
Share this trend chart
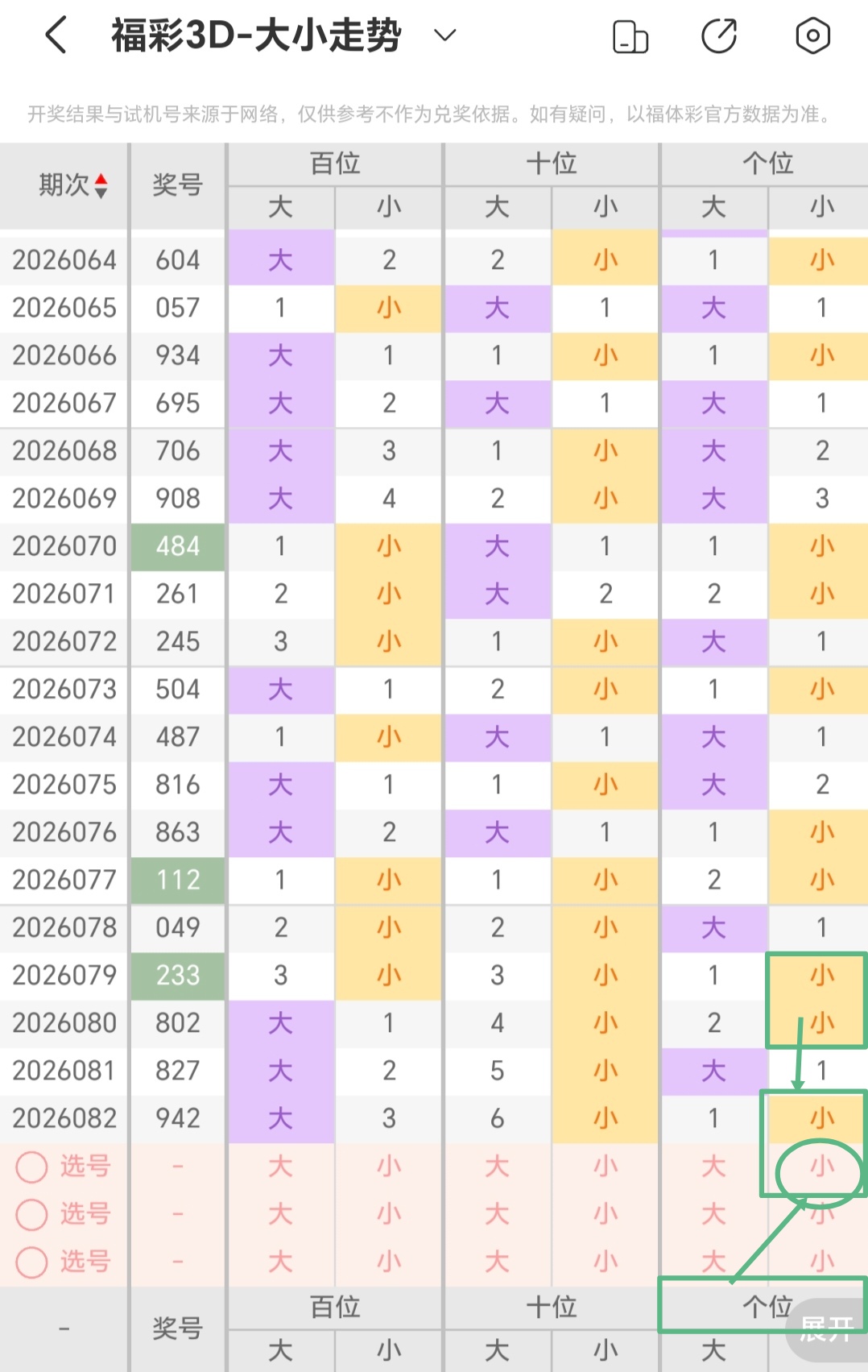click(x=719, y=36)
